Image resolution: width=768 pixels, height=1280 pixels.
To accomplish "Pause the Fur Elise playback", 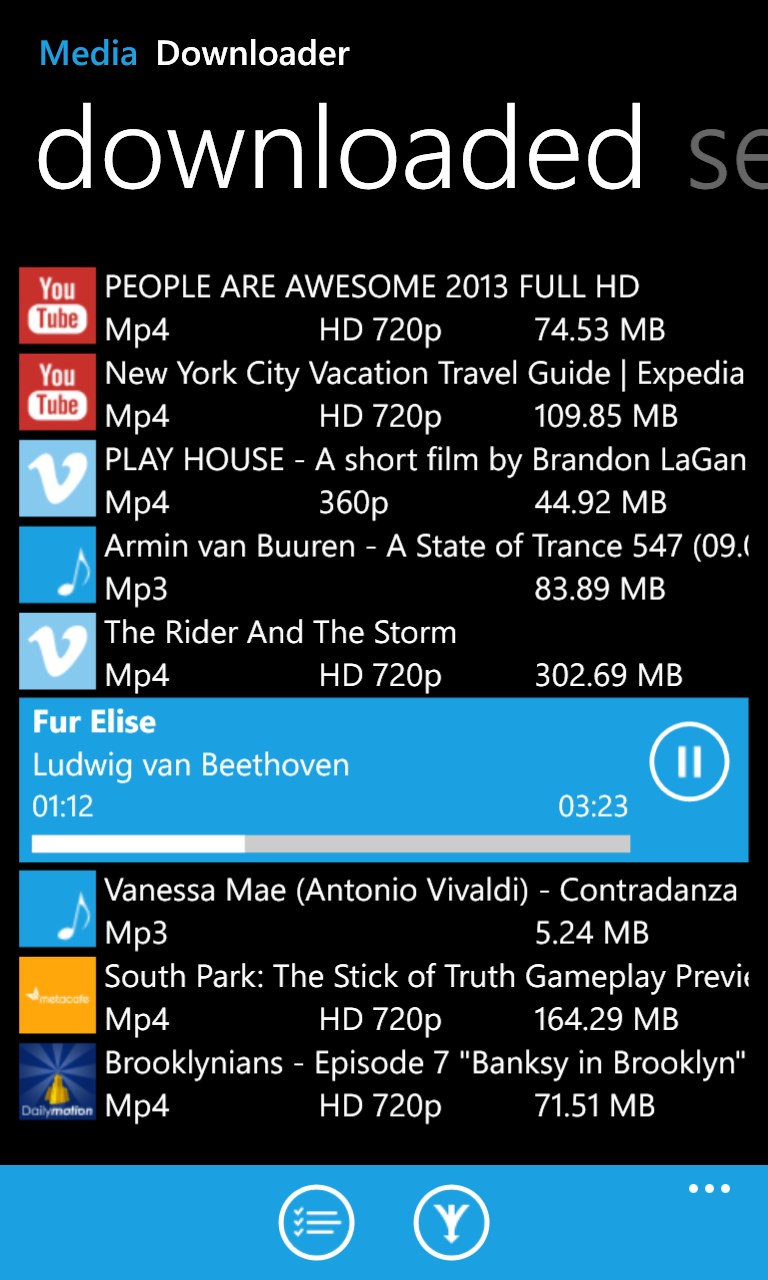I will click(x=689, y=763).
